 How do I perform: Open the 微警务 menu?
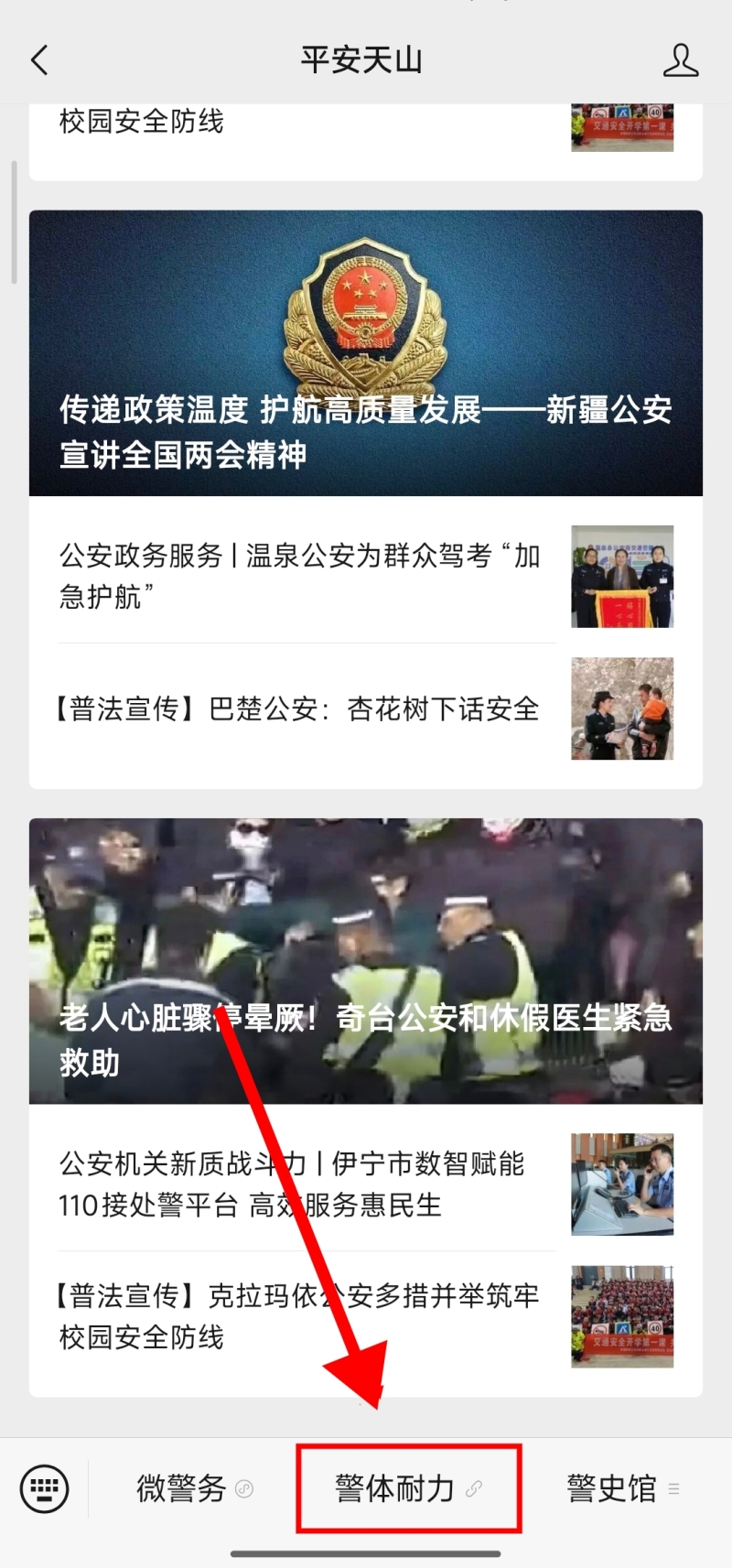coord(193,1488)
